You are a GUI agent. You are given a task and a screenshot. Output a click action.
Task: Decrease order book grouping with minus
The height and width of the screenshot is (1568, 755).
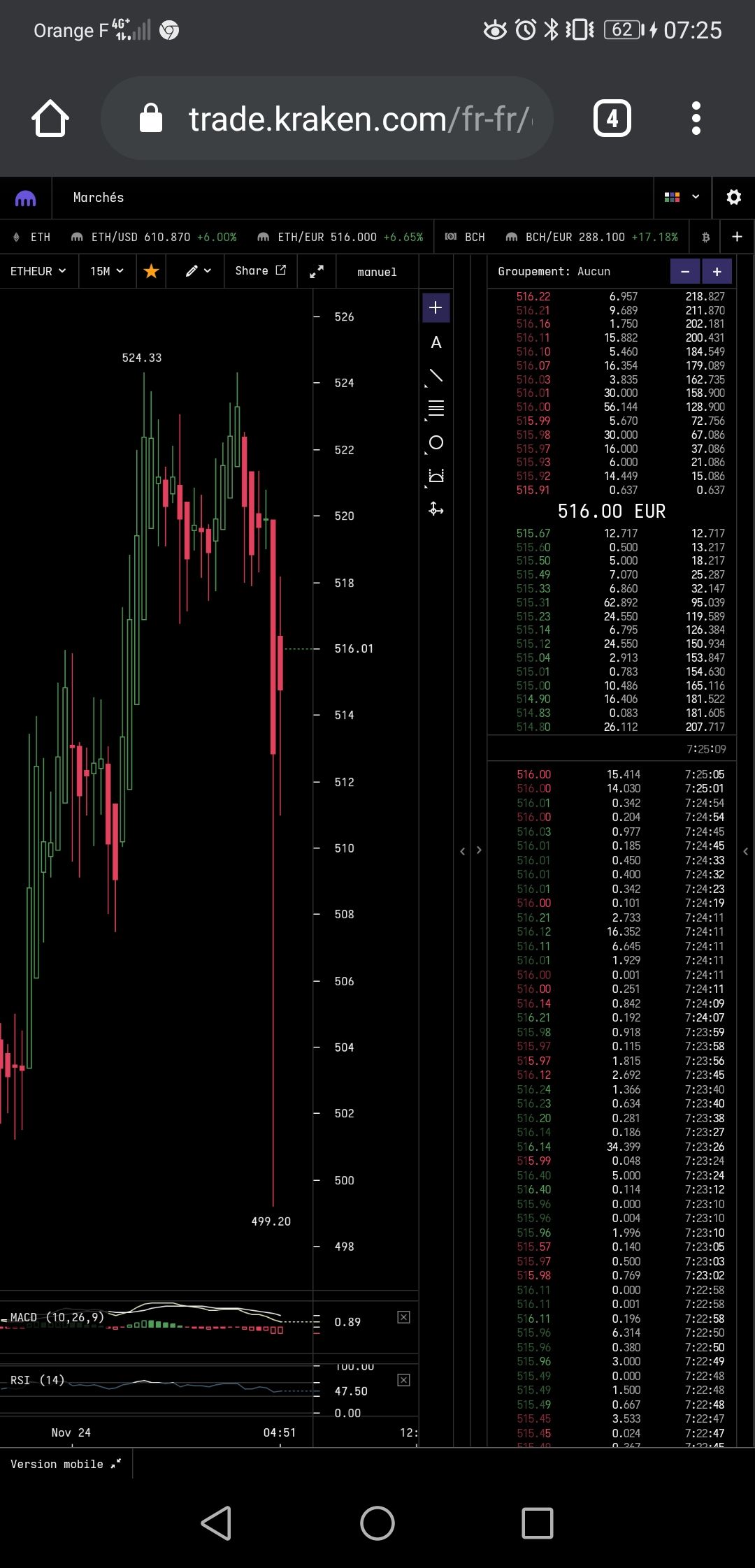(685, 272)
